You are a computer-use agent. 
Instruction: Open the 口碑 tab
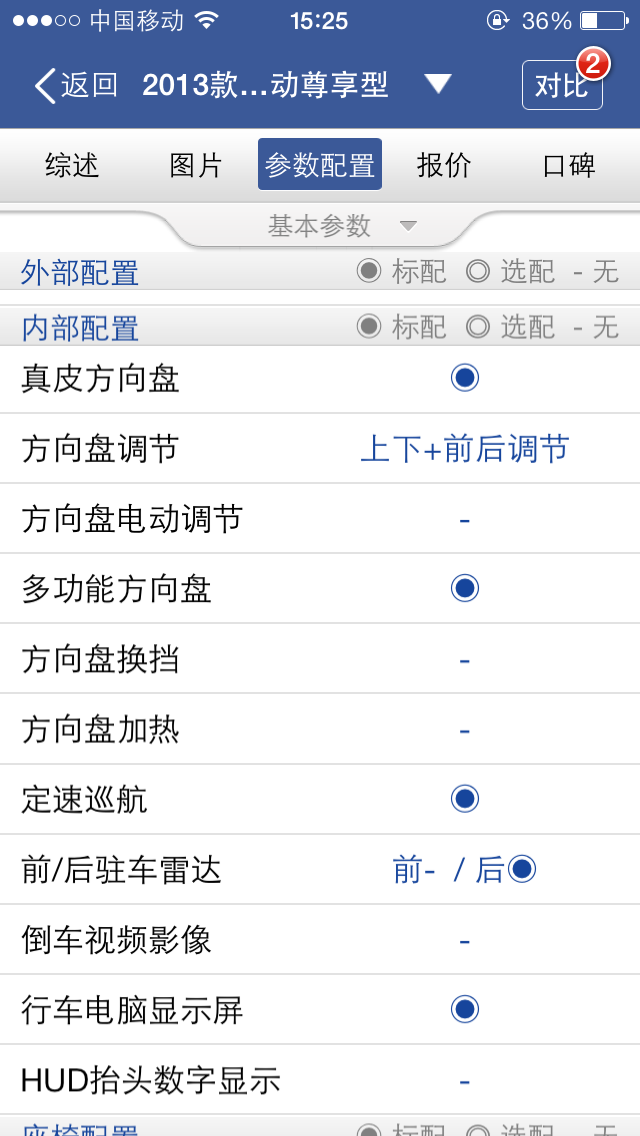pos(569,165)
